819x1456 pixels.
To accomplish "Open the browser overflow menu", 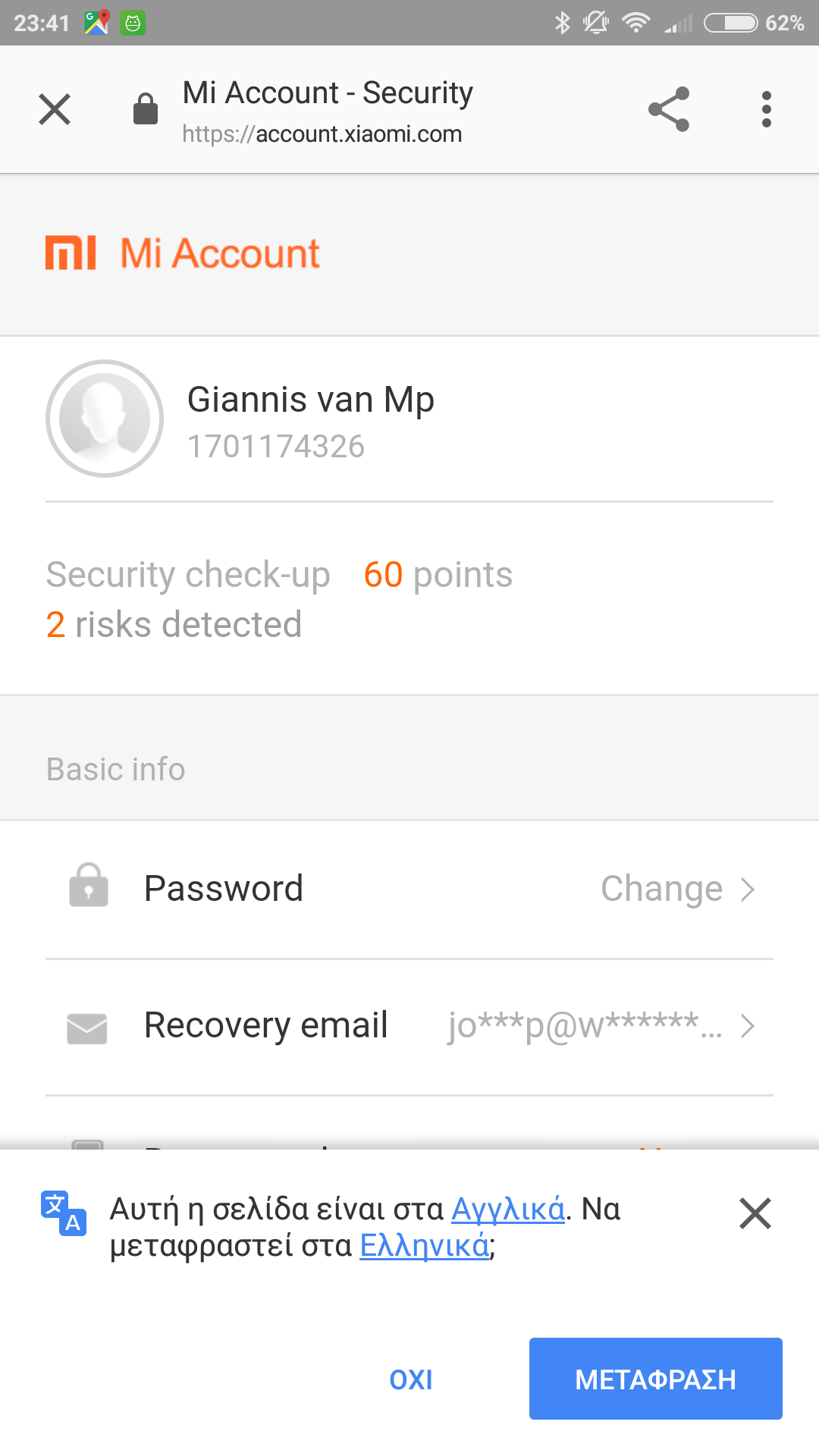I will (767, 109).
